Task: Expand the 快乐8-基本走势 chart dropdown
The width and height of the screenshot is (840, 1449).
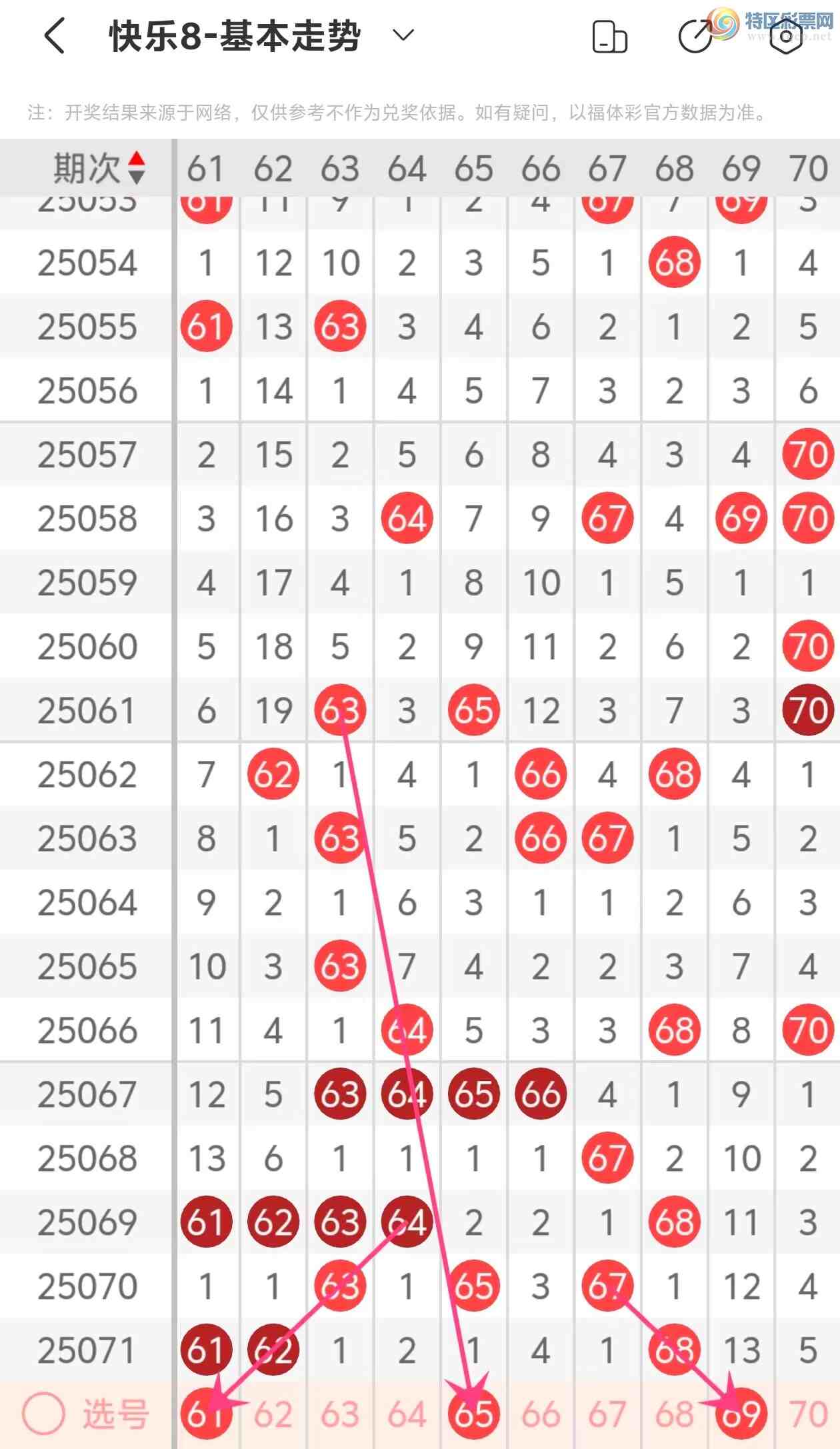Action: coord(403,35)
